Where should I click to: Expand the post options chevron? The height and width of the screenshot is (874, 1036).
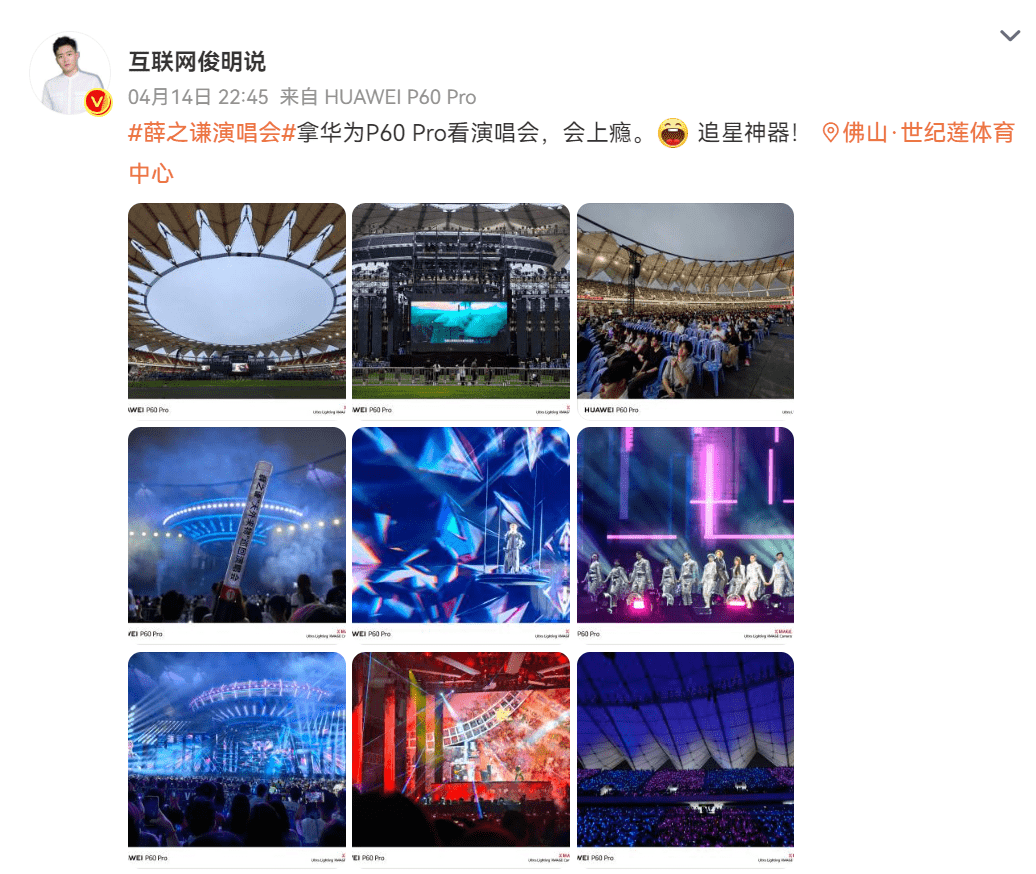[1010, 37]
